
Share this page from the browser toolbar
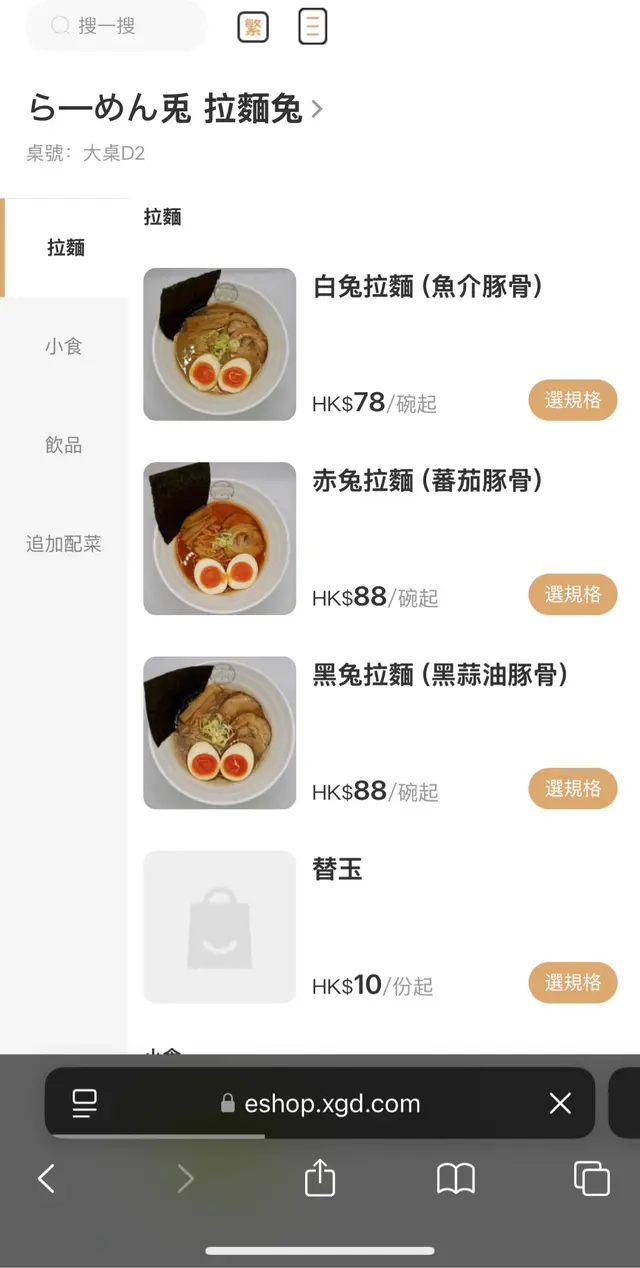point(320,1178)
